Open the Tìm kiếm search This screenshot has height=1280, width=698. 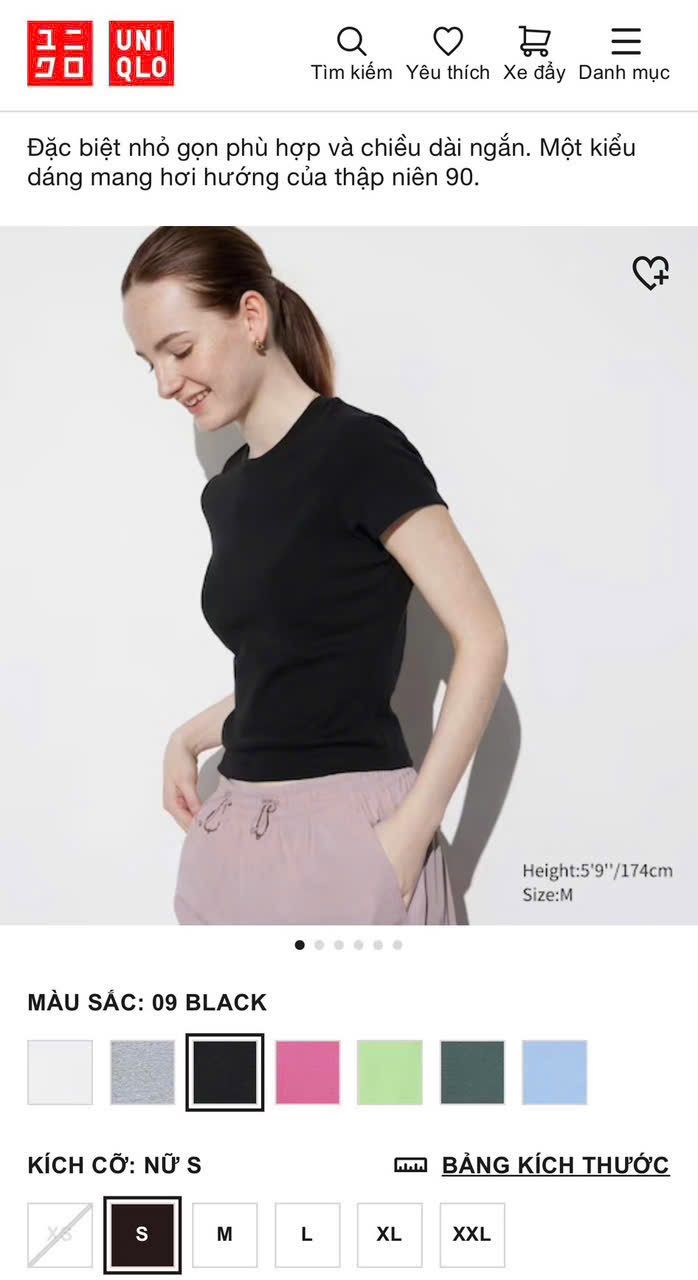[x=351, y=54]
